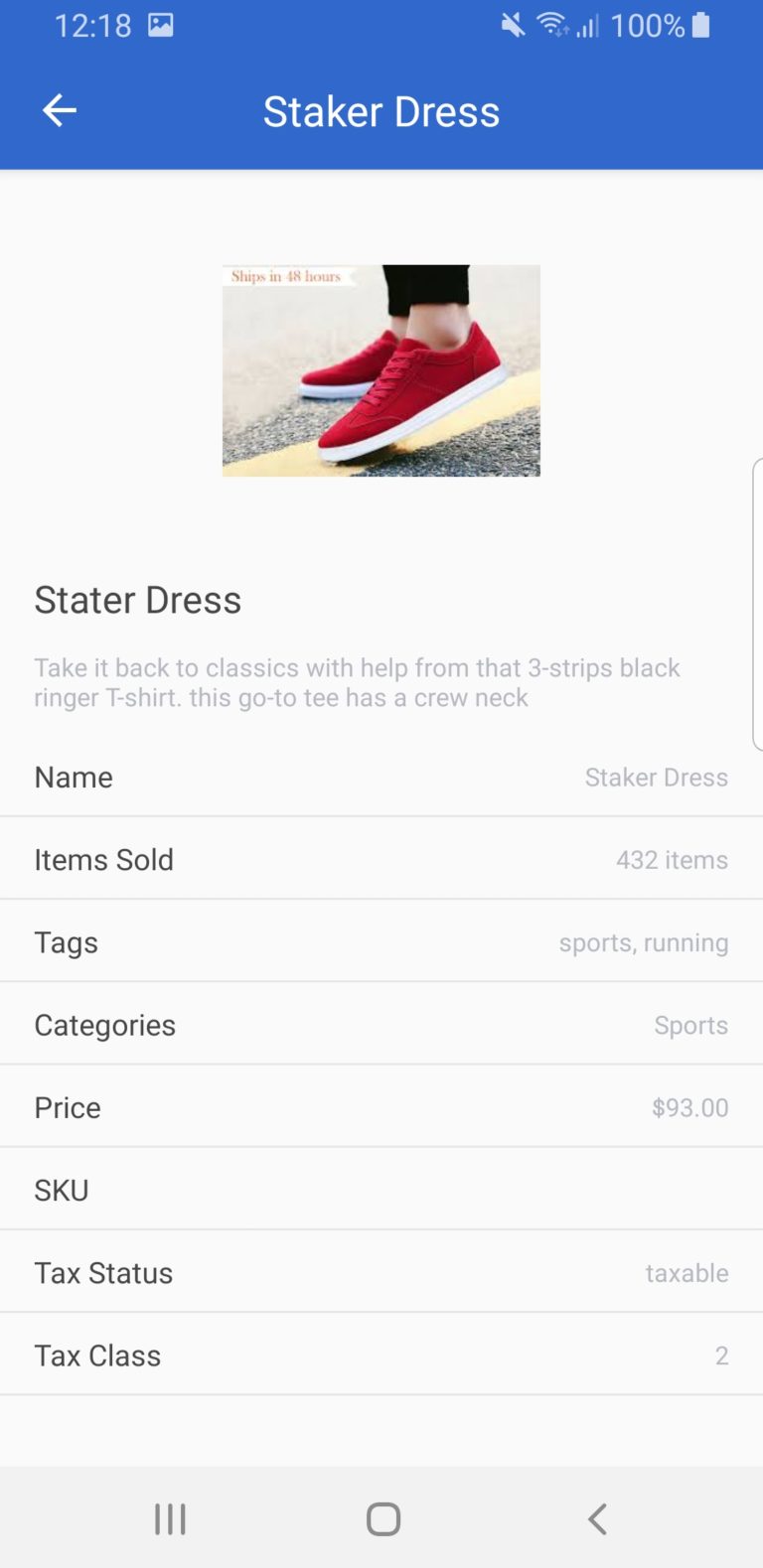Tap the mobile signal strength icon

[589, 27]
